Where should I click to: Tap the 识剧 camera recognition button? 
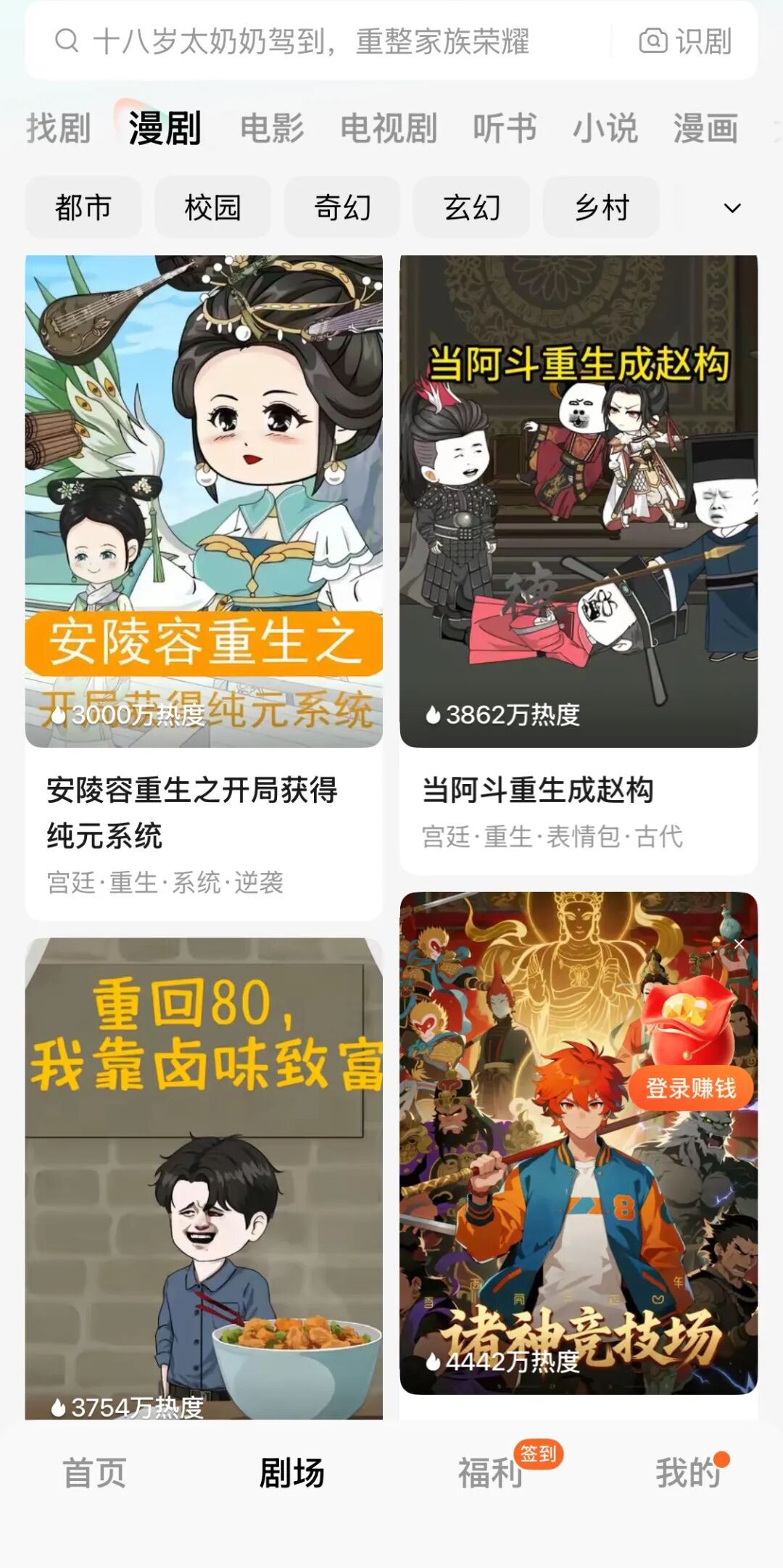[x=685, y=41]
